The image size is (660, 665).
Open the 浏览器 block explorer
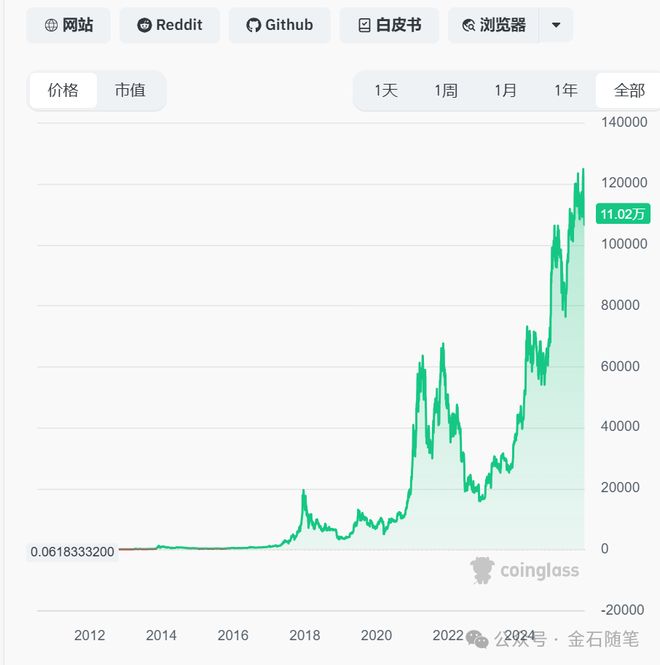(x=493, y=25)
